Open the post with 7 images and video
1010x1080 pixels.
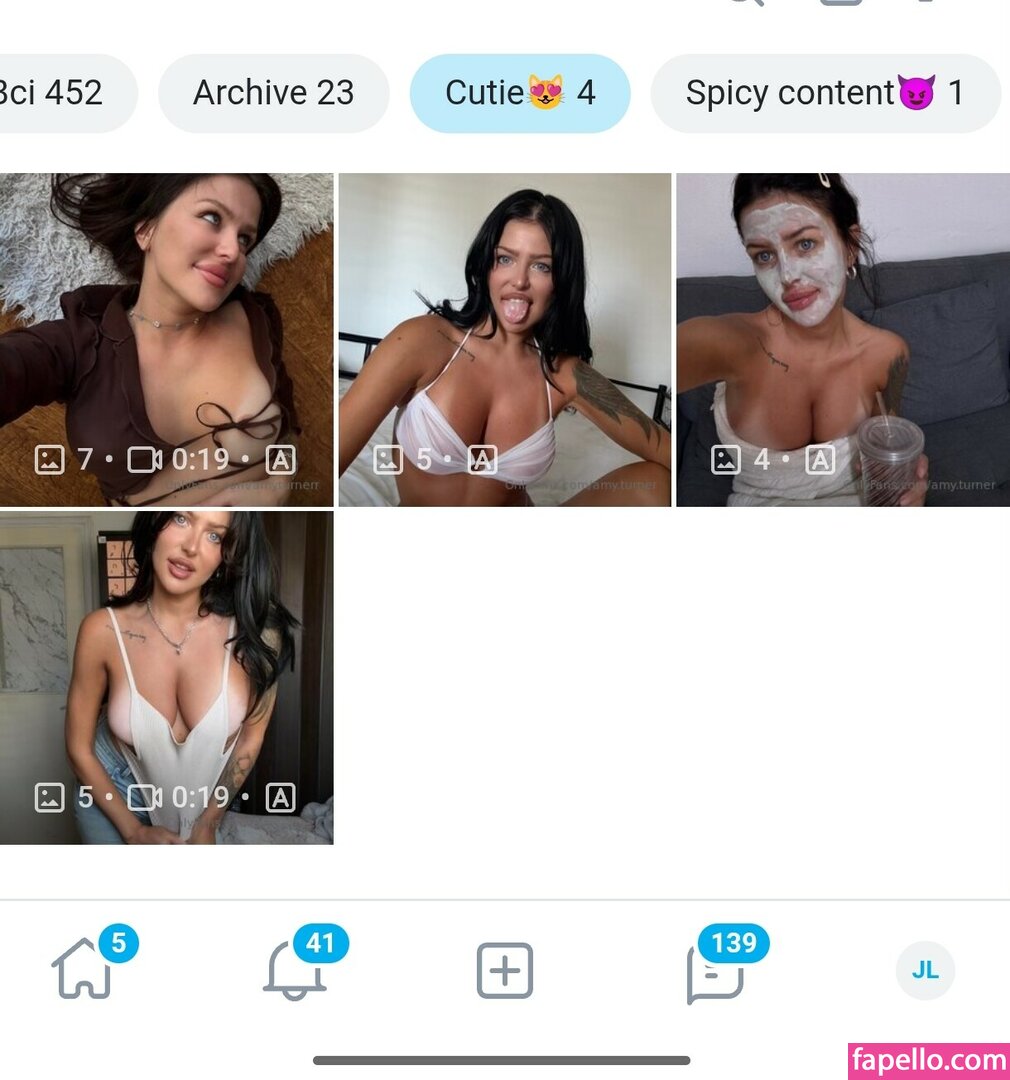pyautogui.click(x=166, y=340)
